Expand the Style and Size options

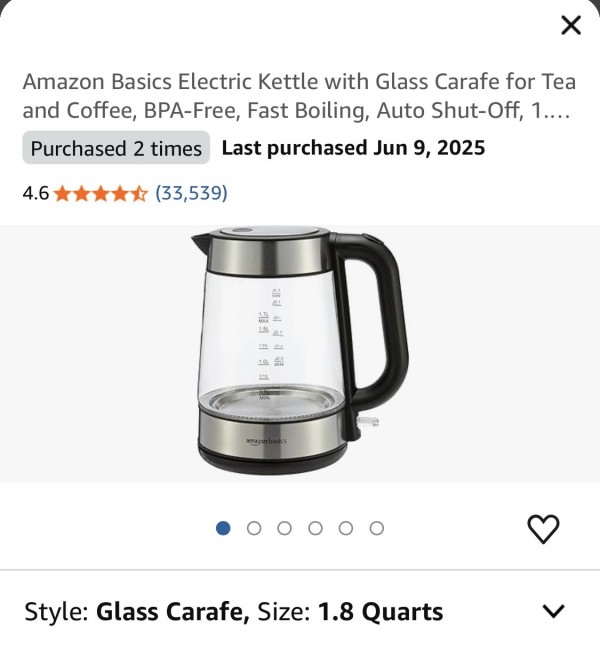click(553, 611)
